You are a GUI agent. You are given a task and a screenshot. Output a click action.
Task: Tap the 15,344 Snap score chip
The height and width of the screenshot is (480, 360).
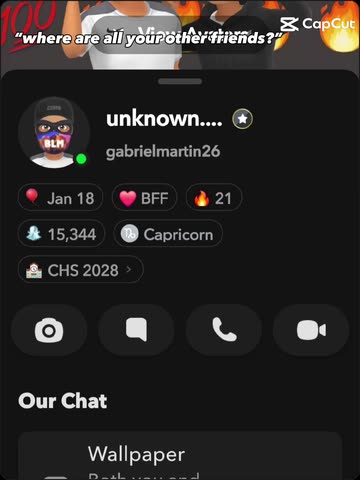(x=61, y=234)
